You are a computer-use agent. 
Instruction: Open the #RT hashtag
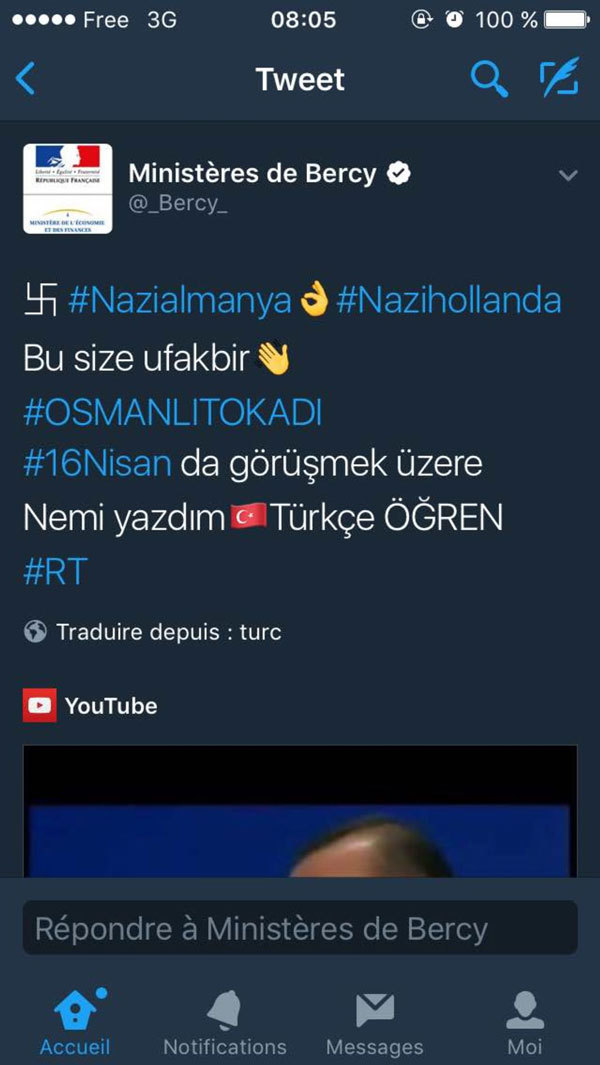[55, 572]
